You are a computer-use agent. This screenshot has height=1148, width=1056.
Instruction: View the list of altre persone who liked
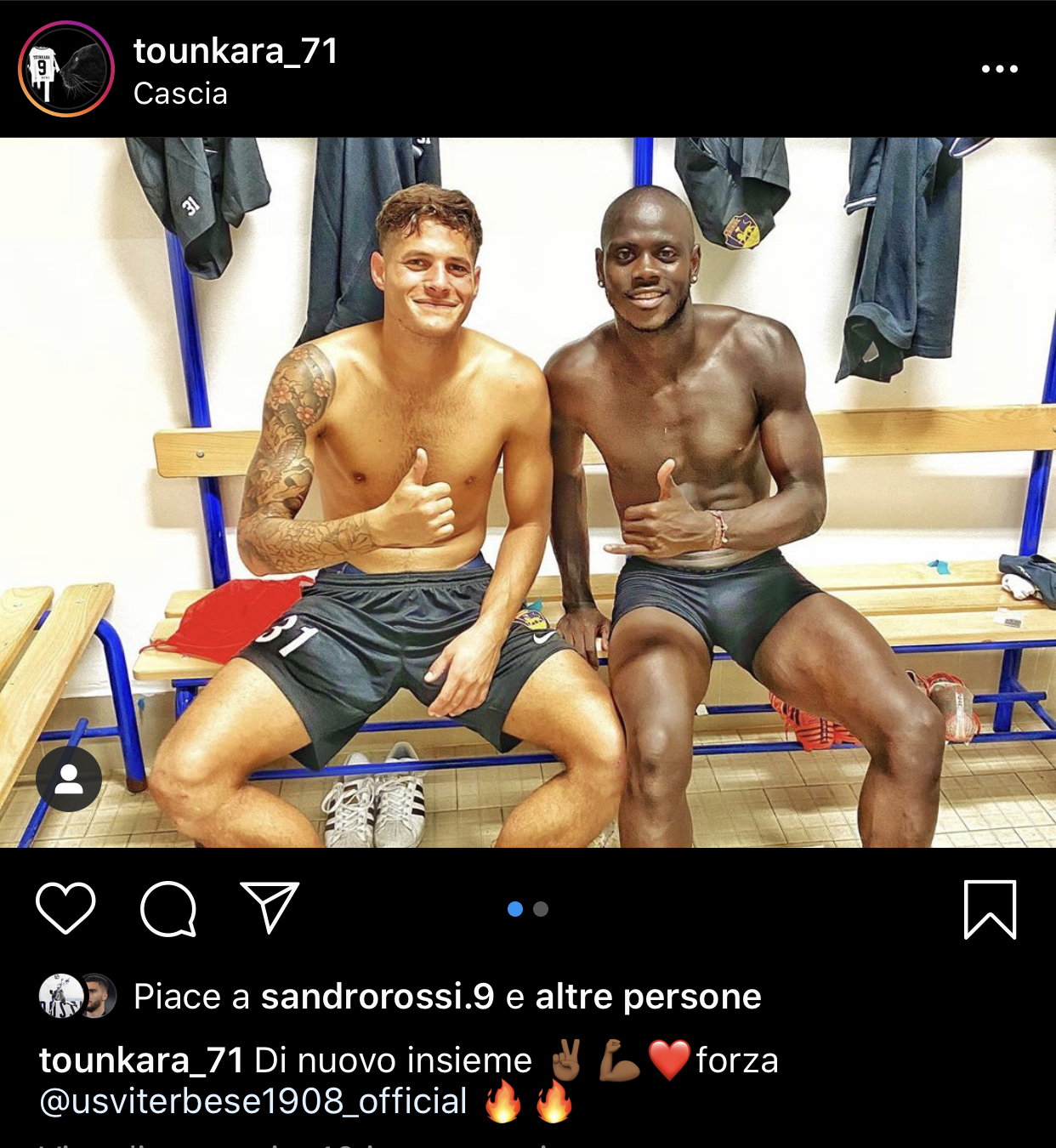coord(648,997)
